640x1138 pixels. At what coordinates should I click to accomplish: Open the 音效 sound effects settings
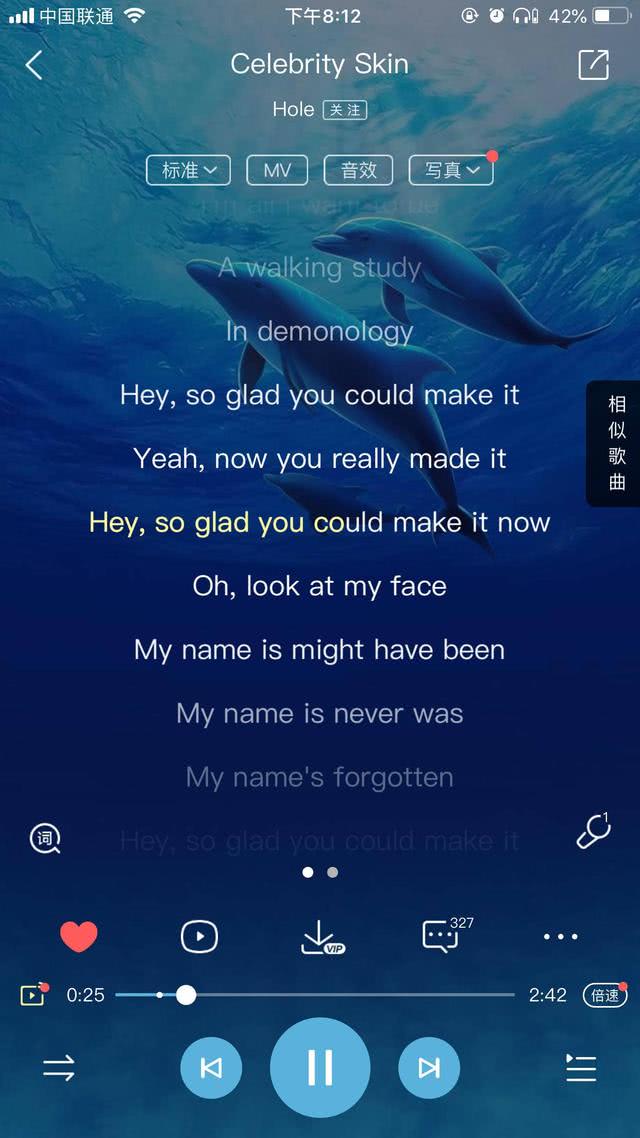(x=358, y=171)
